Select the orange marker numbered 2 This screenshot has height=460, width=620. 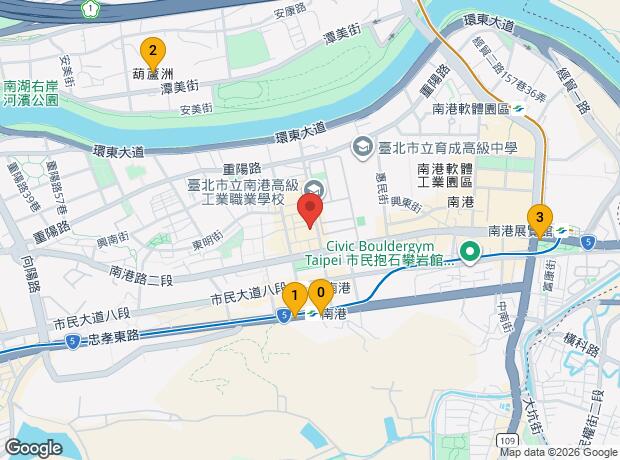(x=152, y=50)
